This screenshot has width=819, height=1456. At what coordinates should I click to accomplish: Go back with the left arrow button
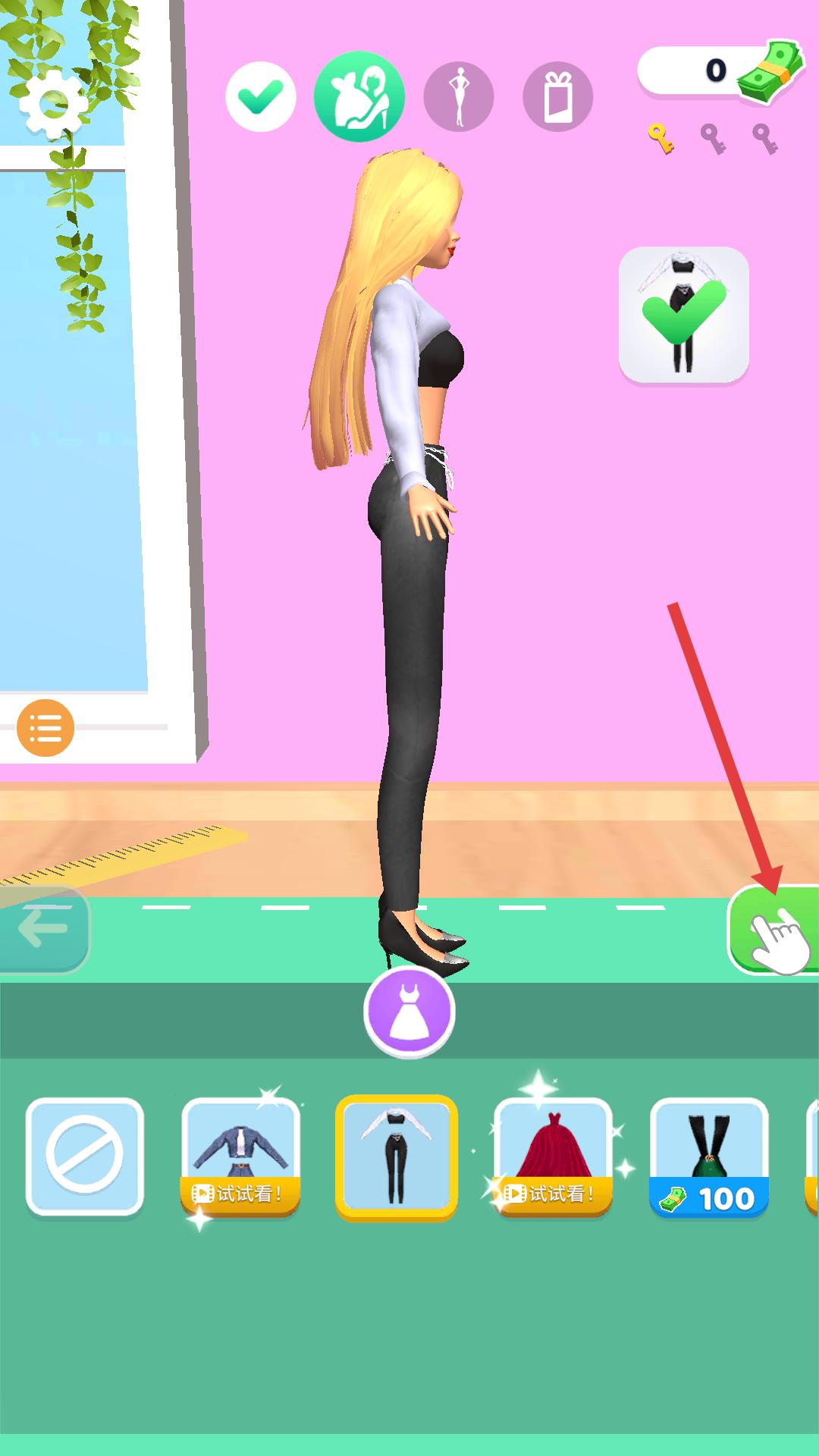(x=43, y=928)
